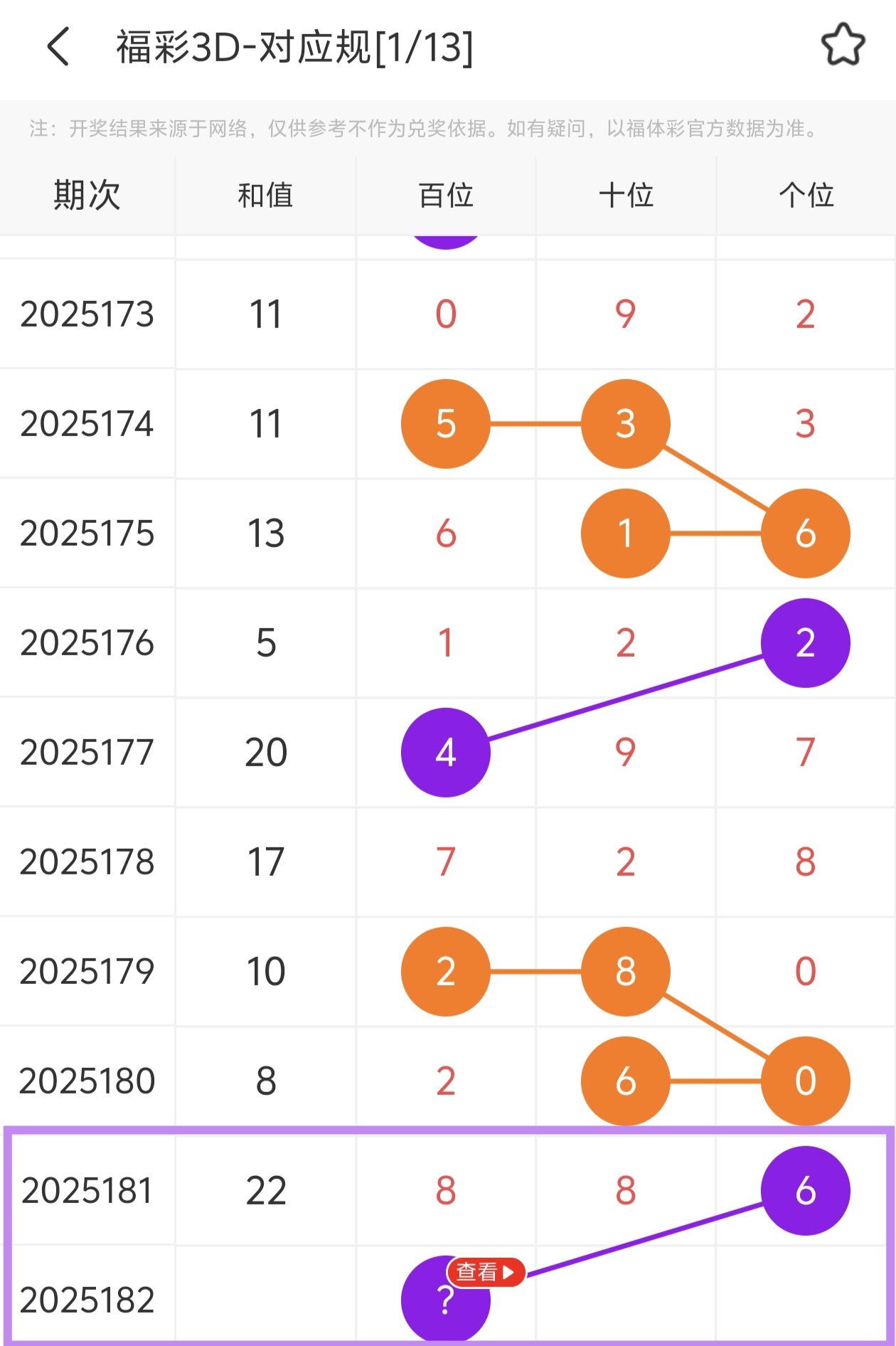Click the orange circle numbered 1 in row 2025175

click(625, 534)
